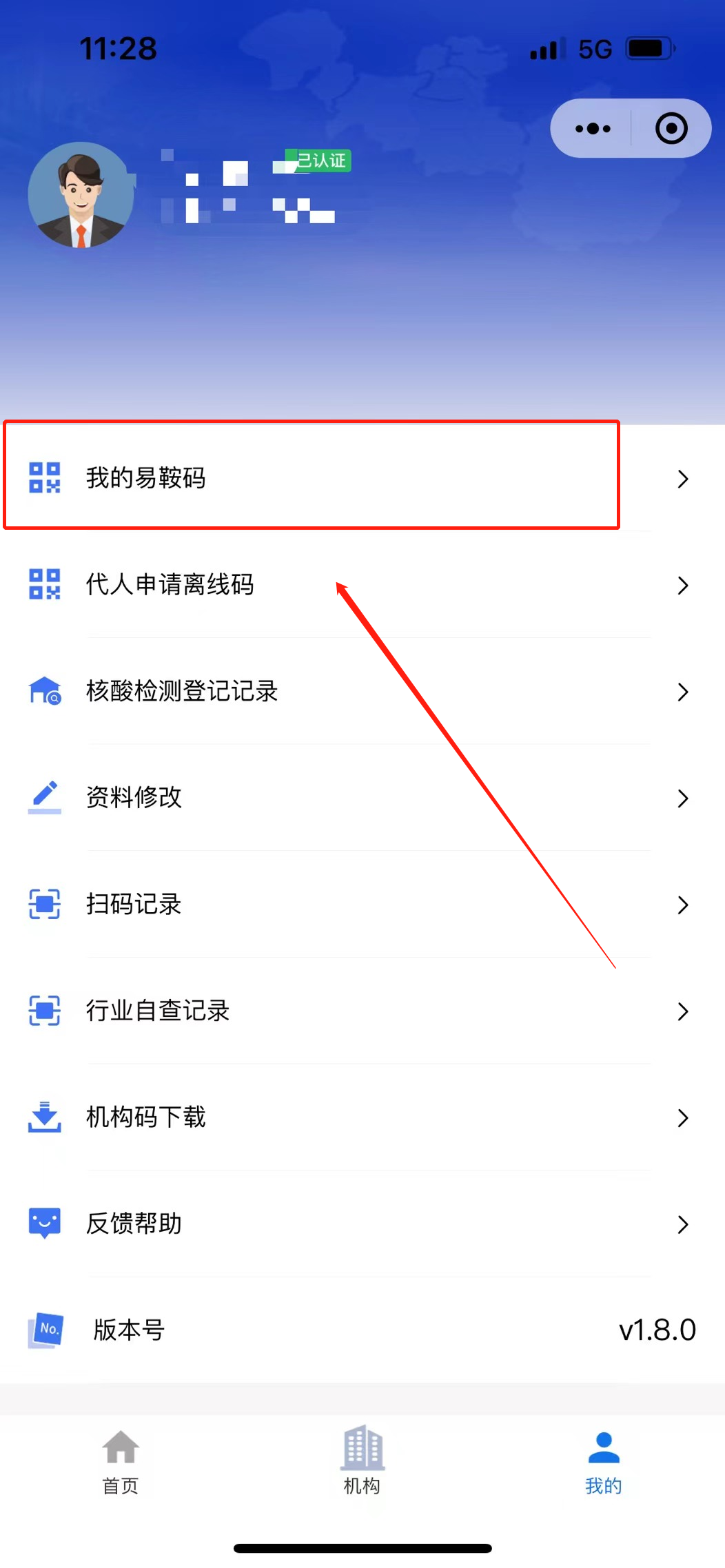Screen dimensions: 725x1568
Task: Tap the profile avatar picture
Action: click(81, 195)
